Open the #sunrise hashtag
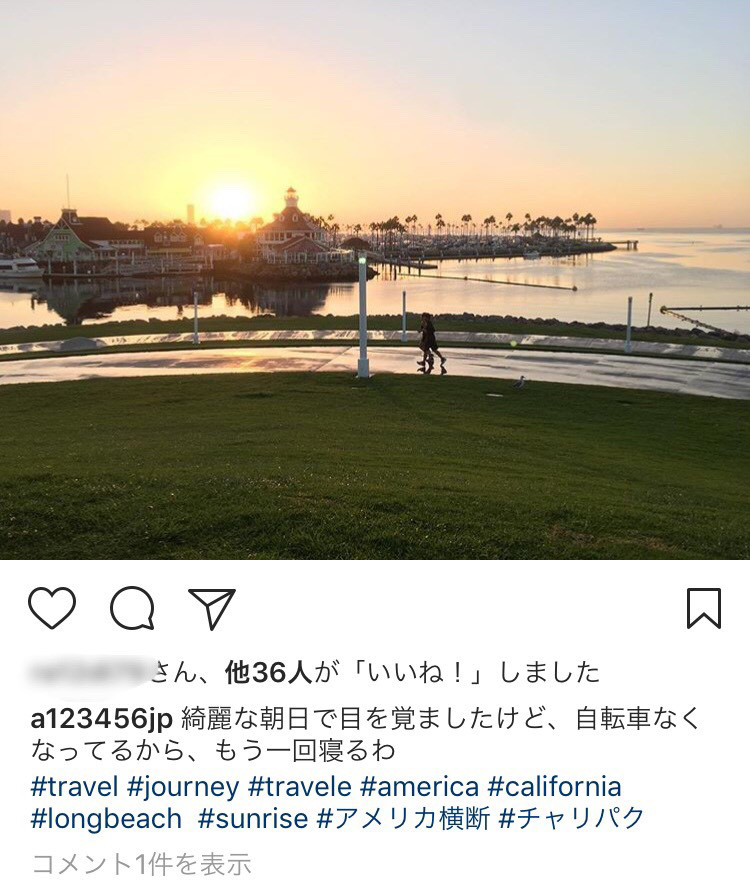 253,820
